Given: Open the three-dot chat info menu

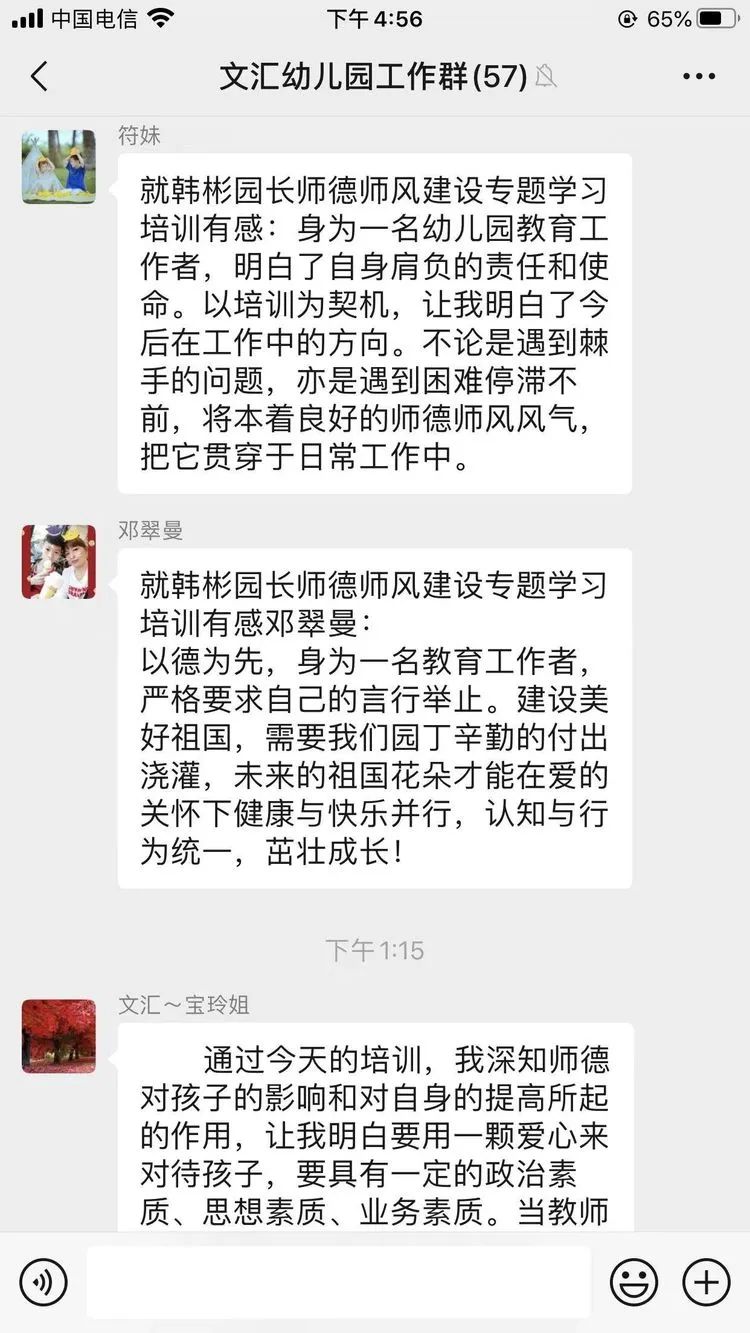Looking at the screenshot, I should pos(699,76).
